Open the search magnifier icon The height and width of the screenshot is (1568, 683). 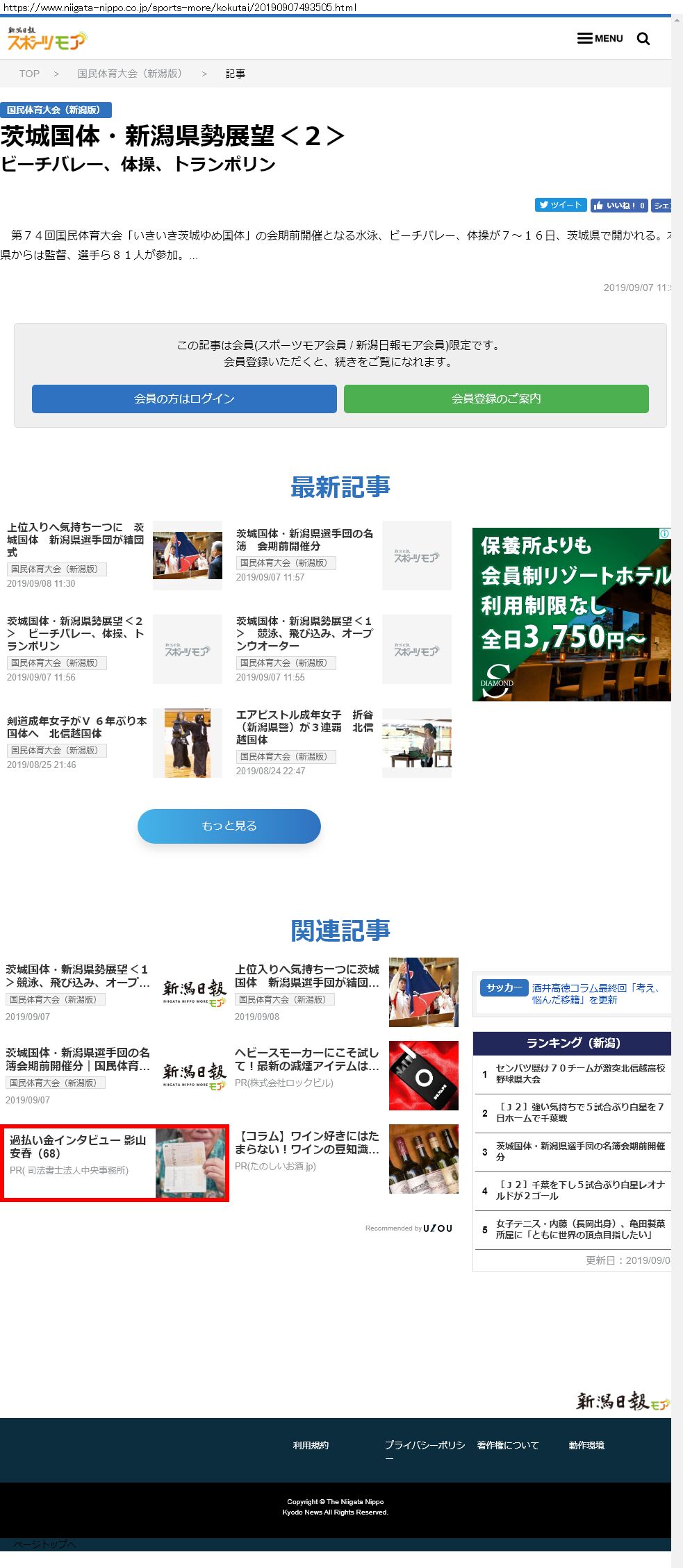643,39
